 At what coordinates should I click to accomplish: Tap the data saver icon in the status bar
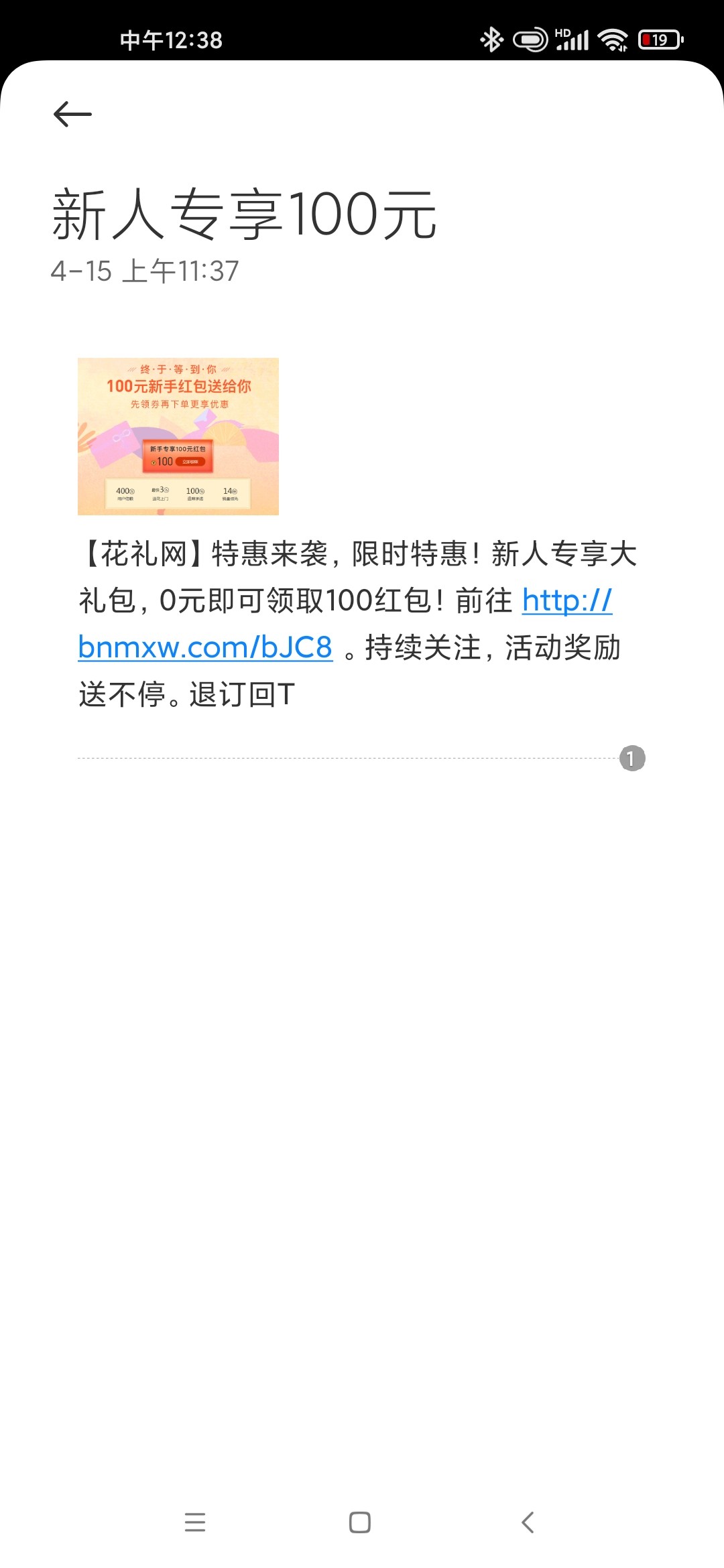pyautogui.click(x=530, y=40)
